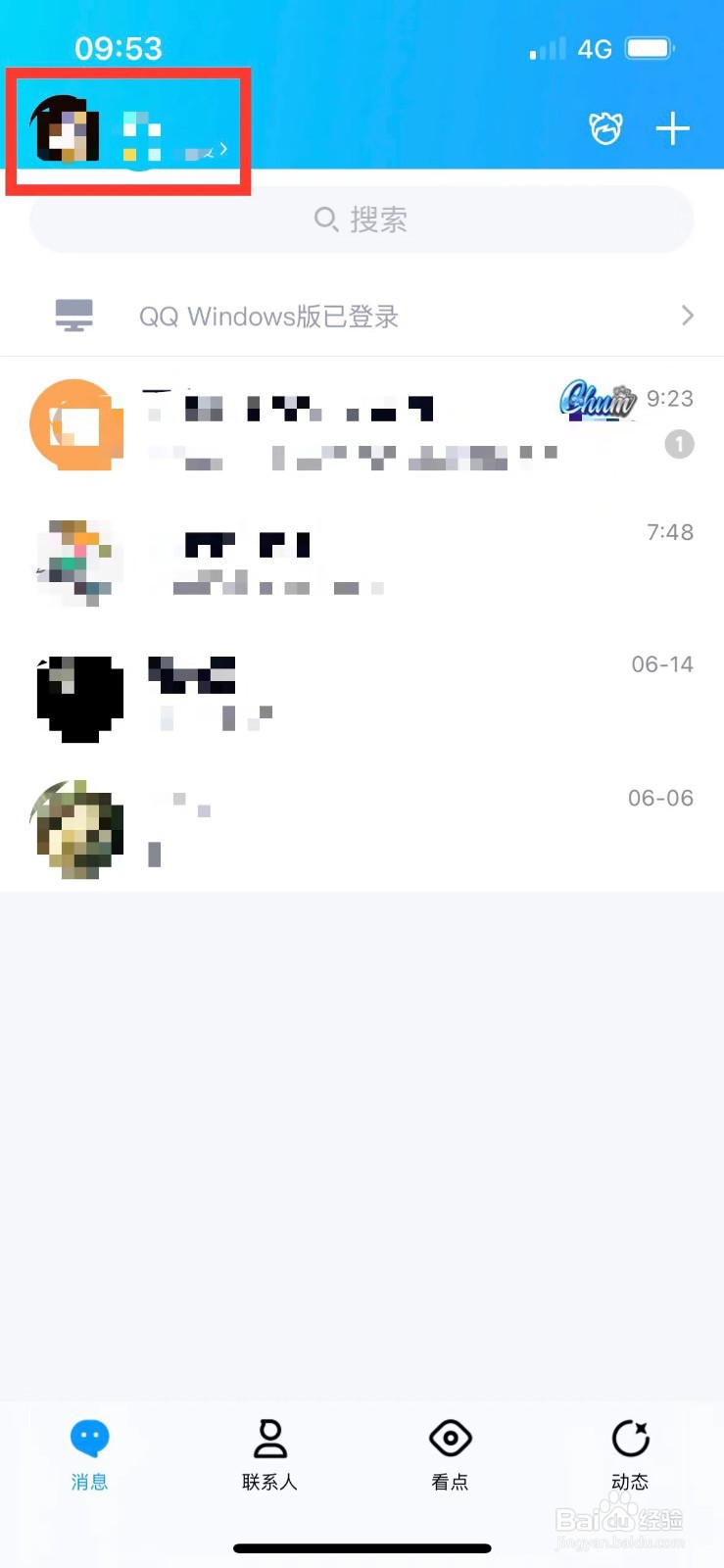
Task: Switch to the 动态 tab
Action: (x=630, y=1460)
